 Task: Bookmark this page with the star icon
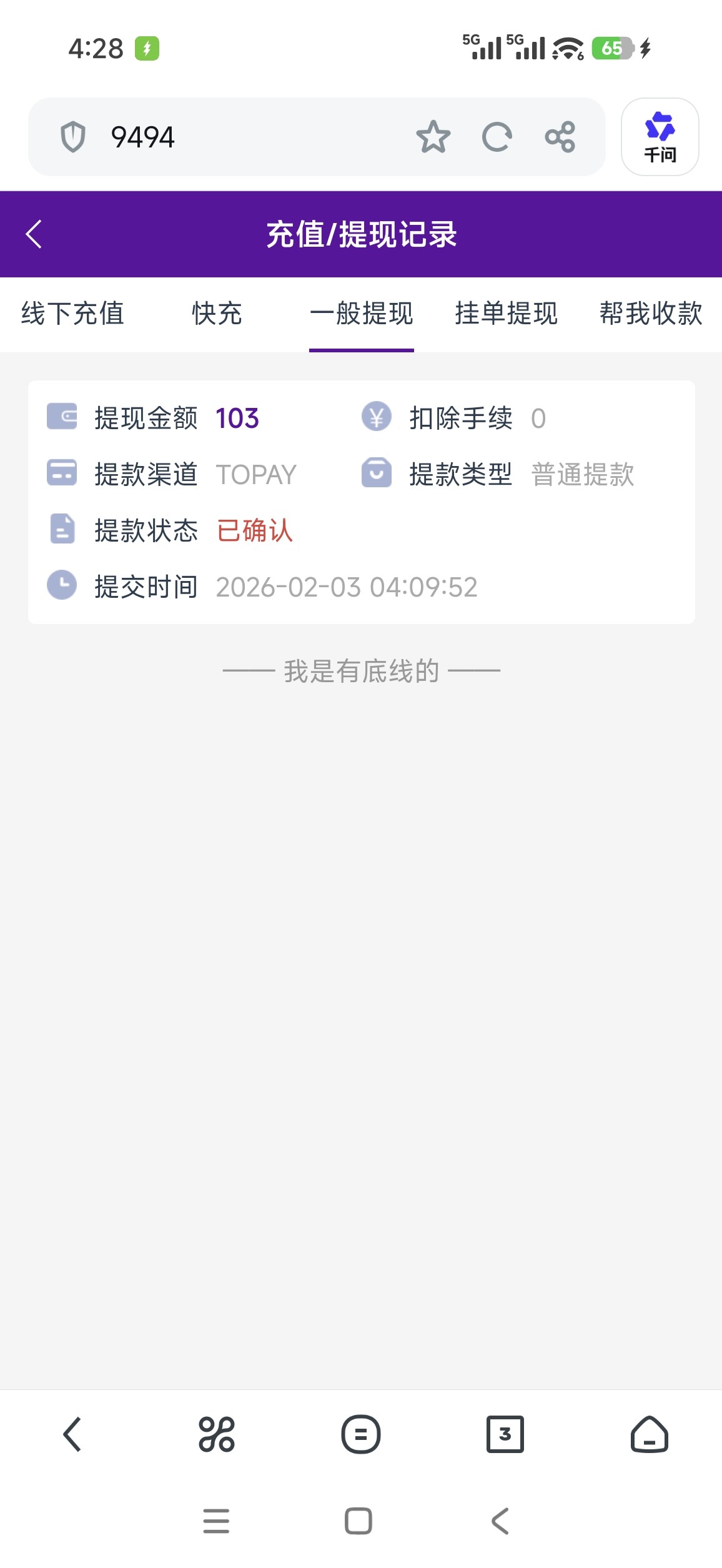point(433,137)
